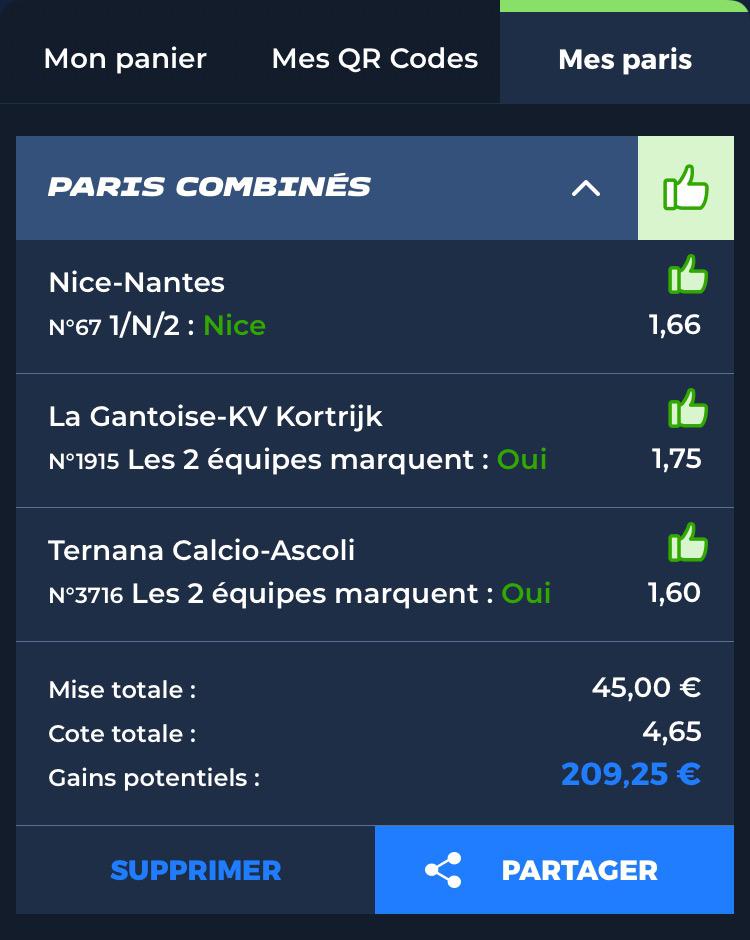
Task: Share the bet with Partager
Action: click(554, 870)
